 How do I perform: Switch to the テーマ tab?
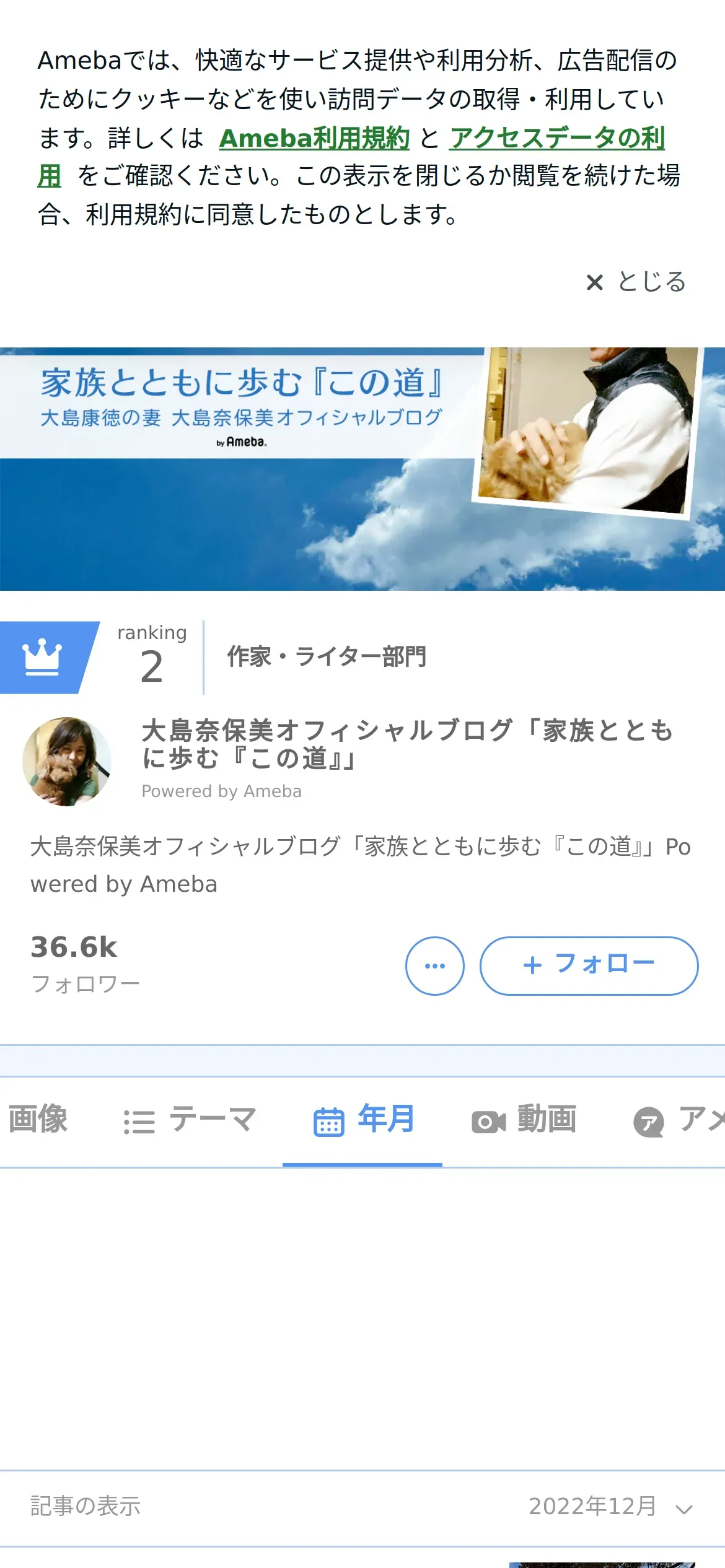pos(190,1120)
